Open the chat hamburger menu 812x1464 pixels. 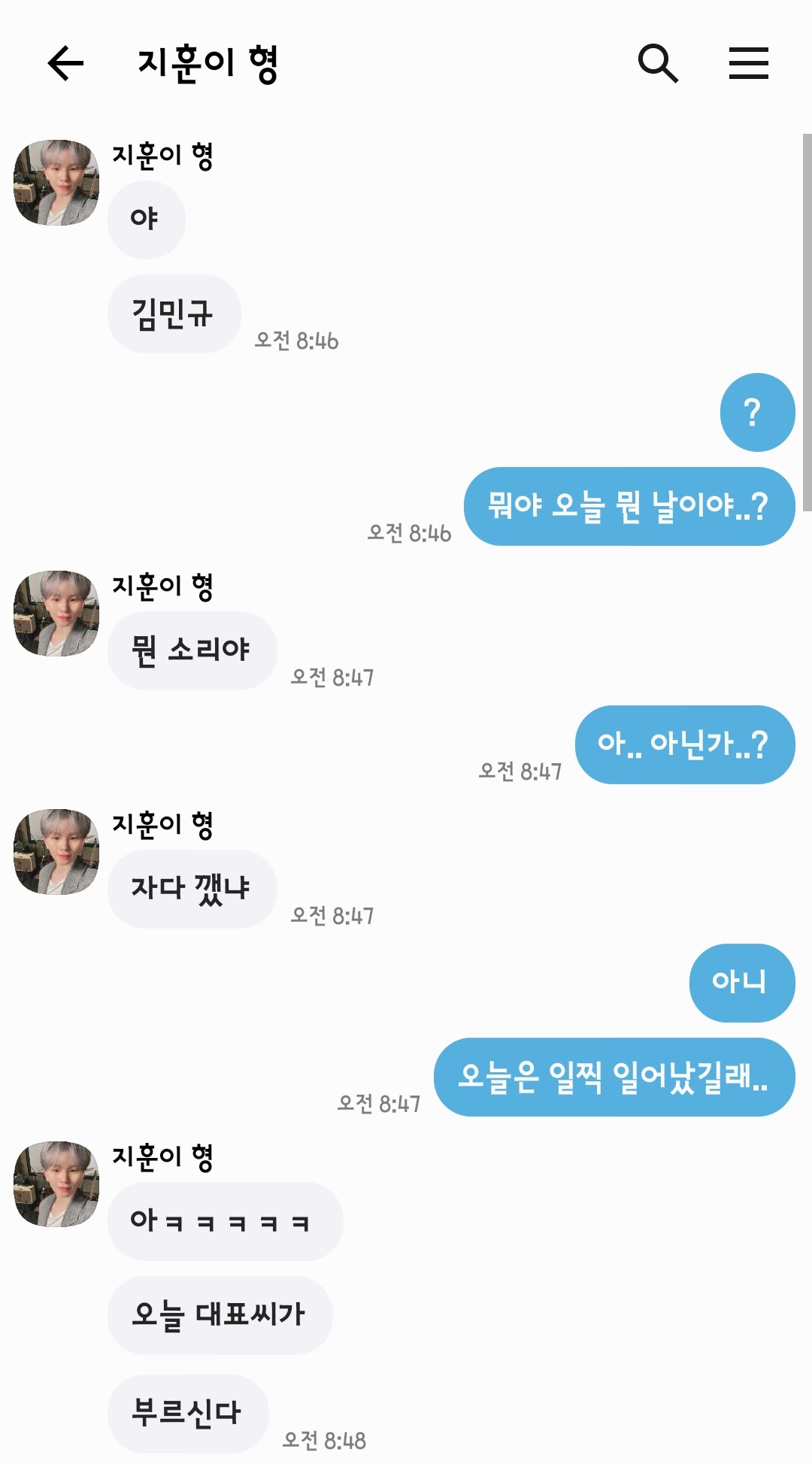pyautogui.click(x=748, y=62)
